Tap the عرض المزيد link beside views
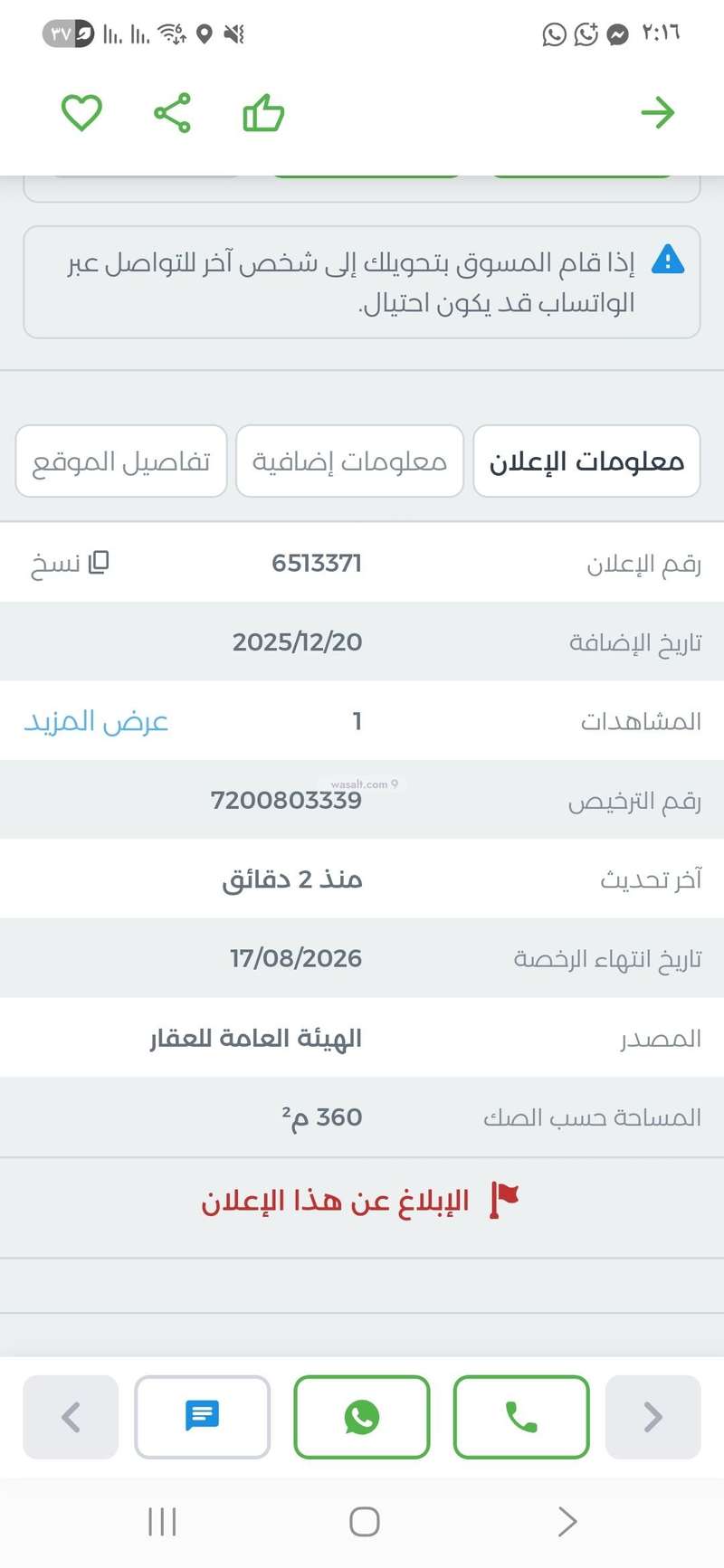 point(96,721)
